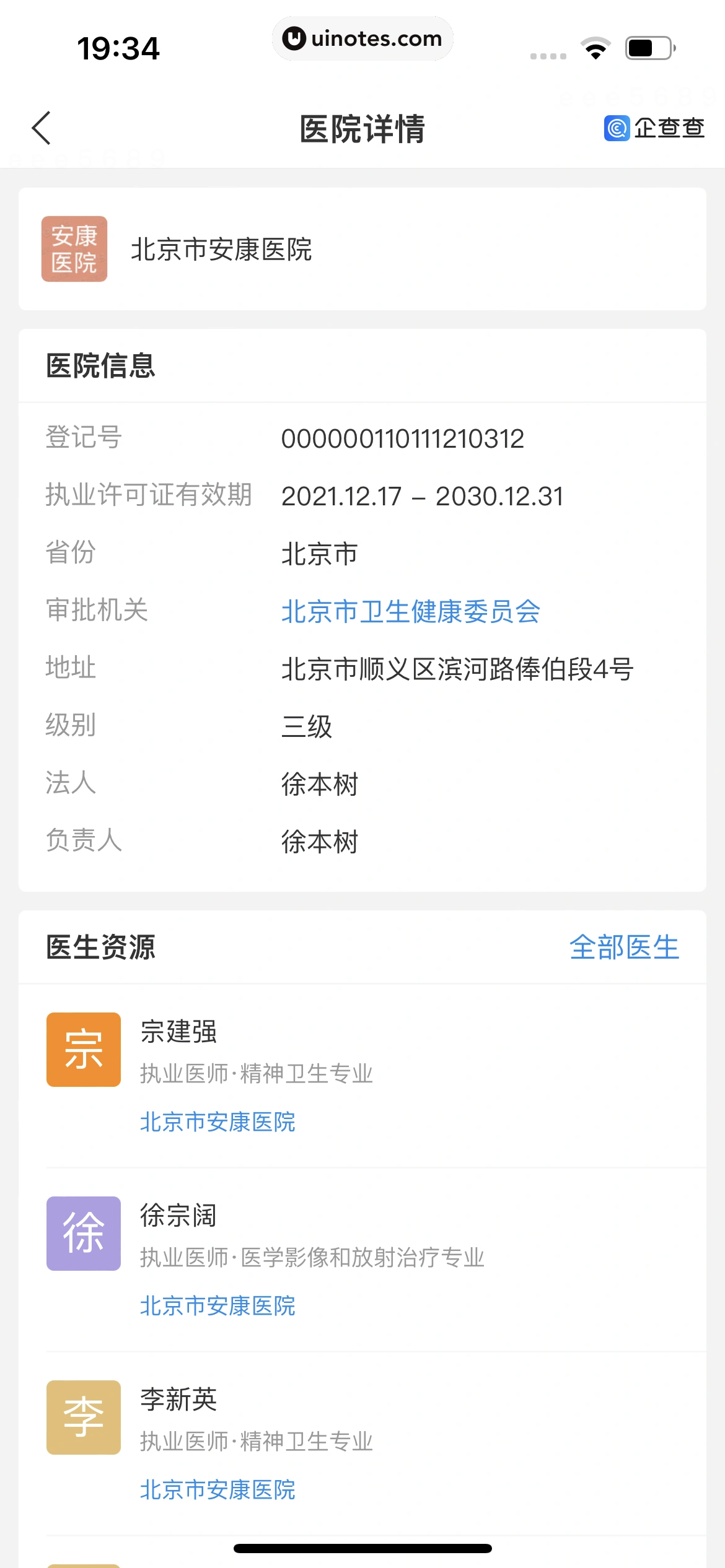Click 北京市安康医院 link under 徐宗阔
725x1568 pixels.
pyautogui.click(x=217, y=1305)
